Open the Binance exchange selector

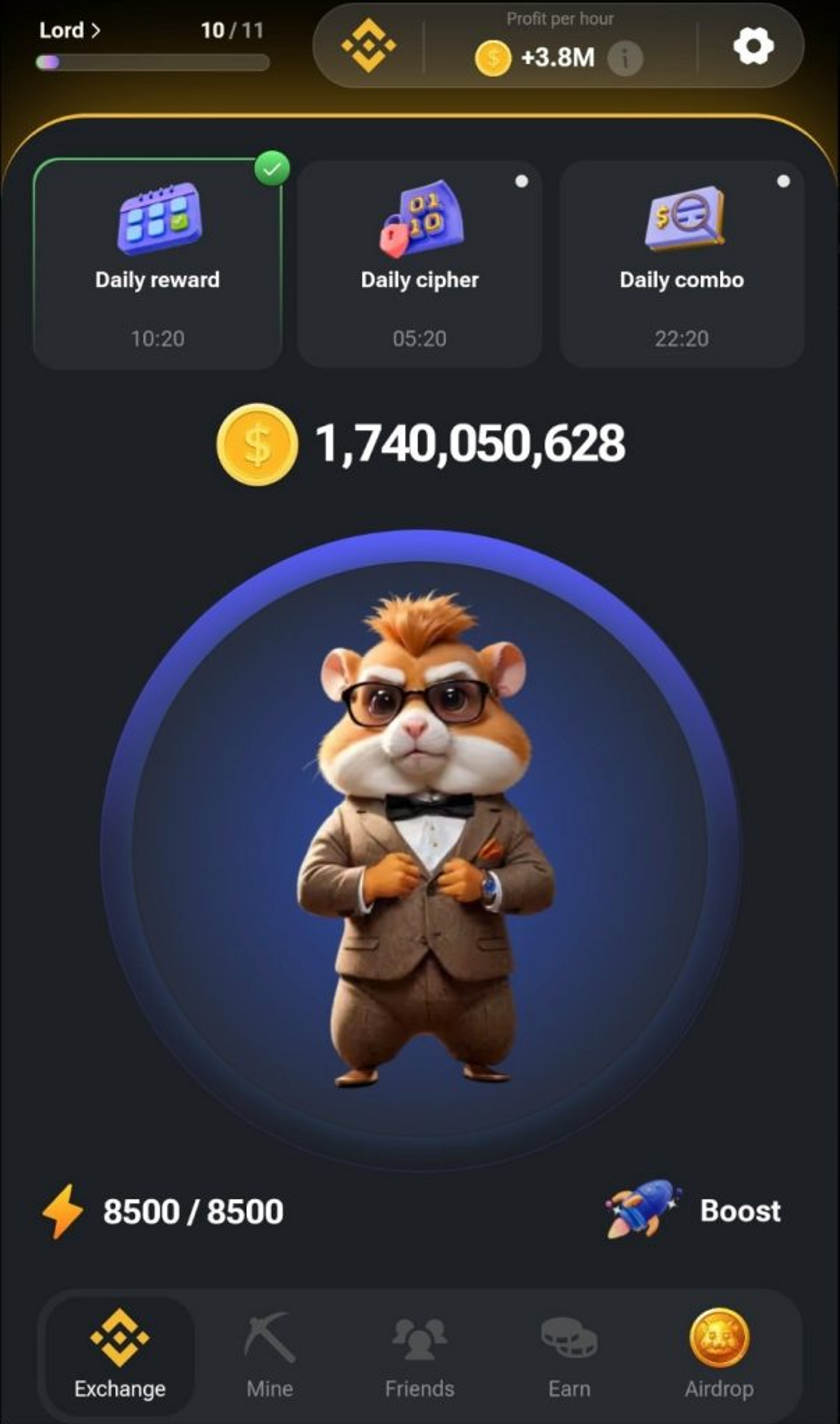(x=368, y=46)
